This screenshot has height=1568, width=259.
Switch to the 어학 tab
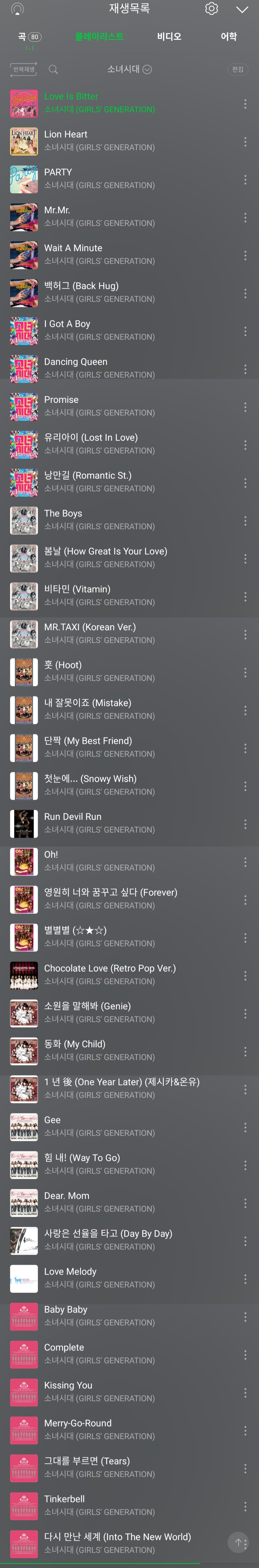[229, 37]
